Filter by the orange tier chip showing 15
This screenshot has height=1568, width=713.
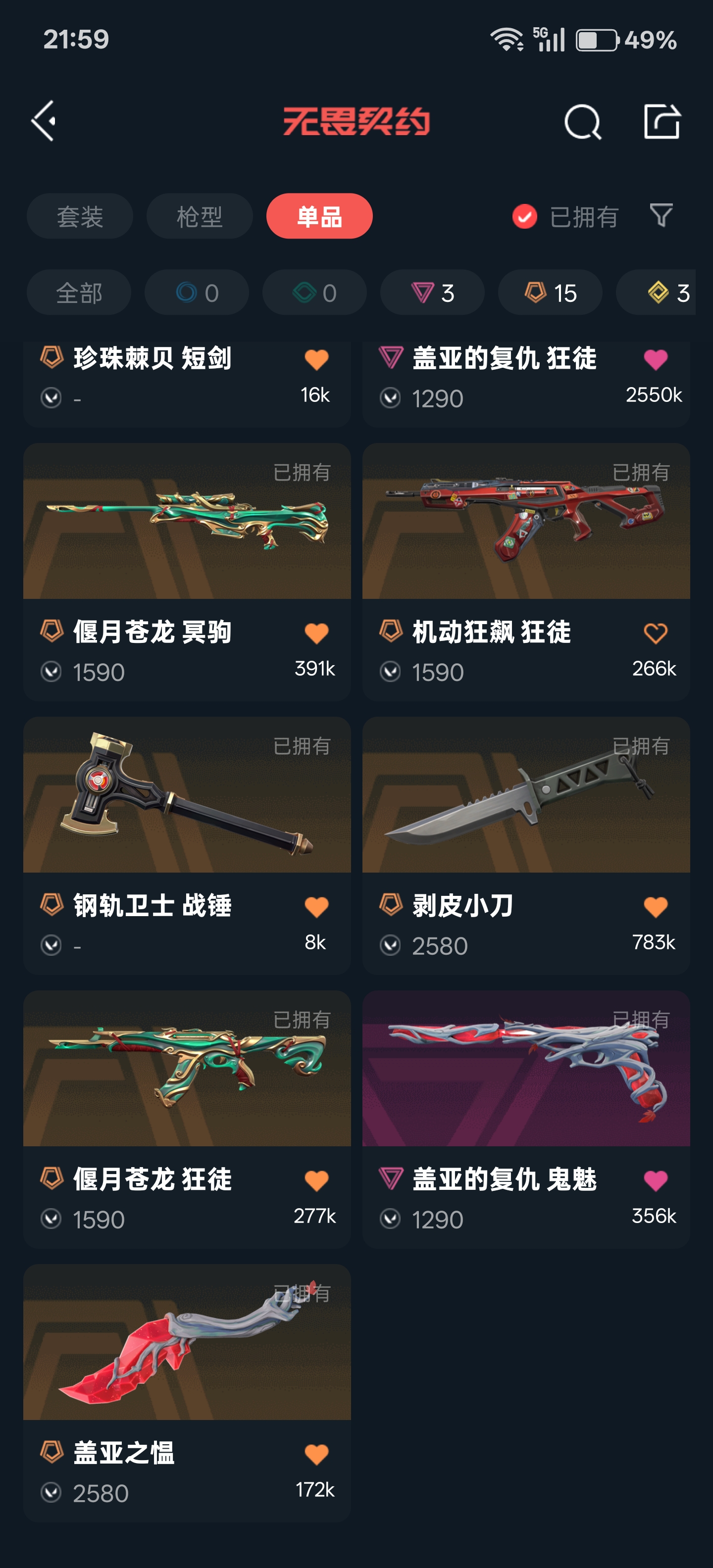[x=551, y=292]
